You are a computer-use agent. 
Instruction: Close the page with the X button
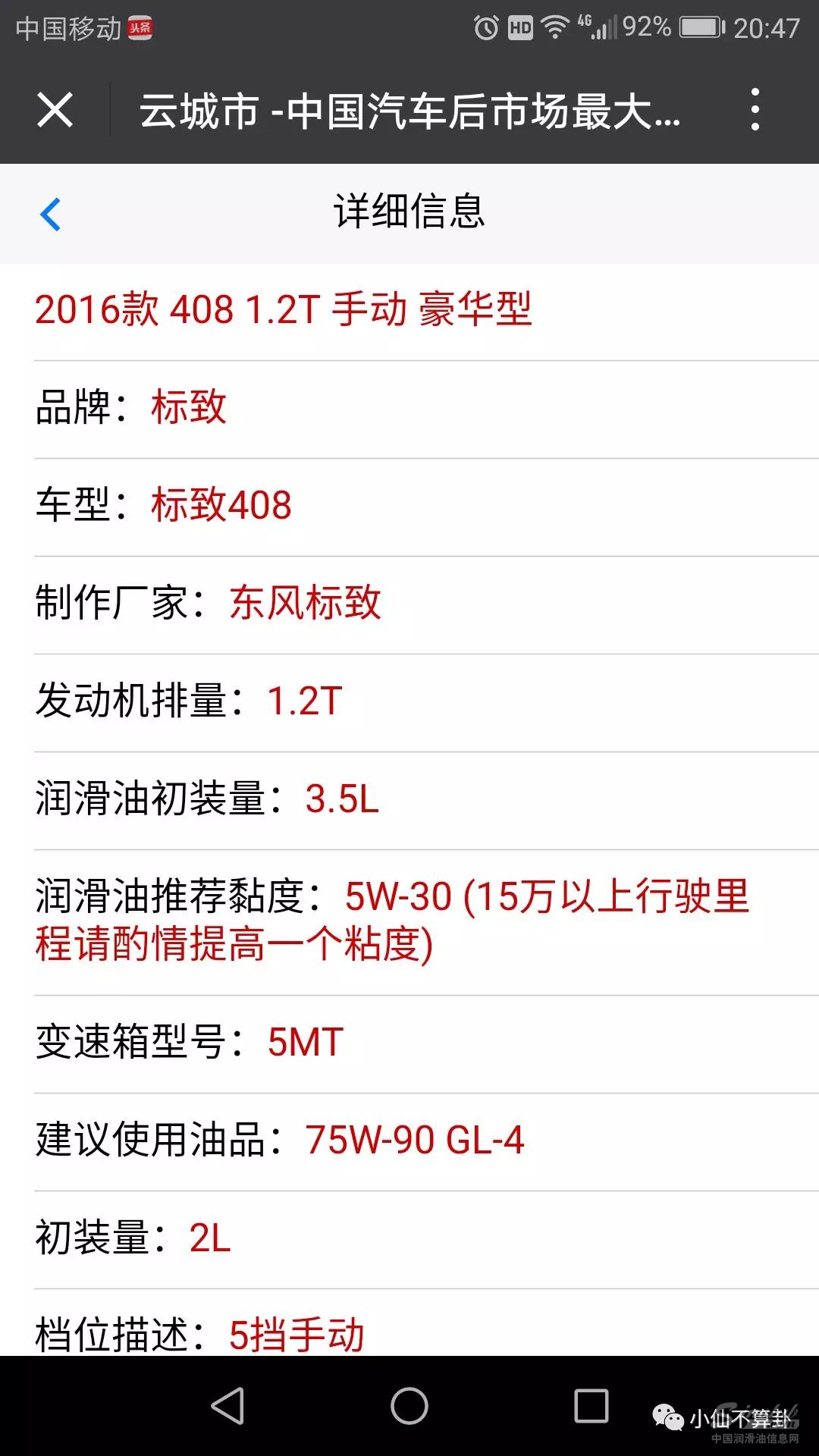click(x=55, y=111)
